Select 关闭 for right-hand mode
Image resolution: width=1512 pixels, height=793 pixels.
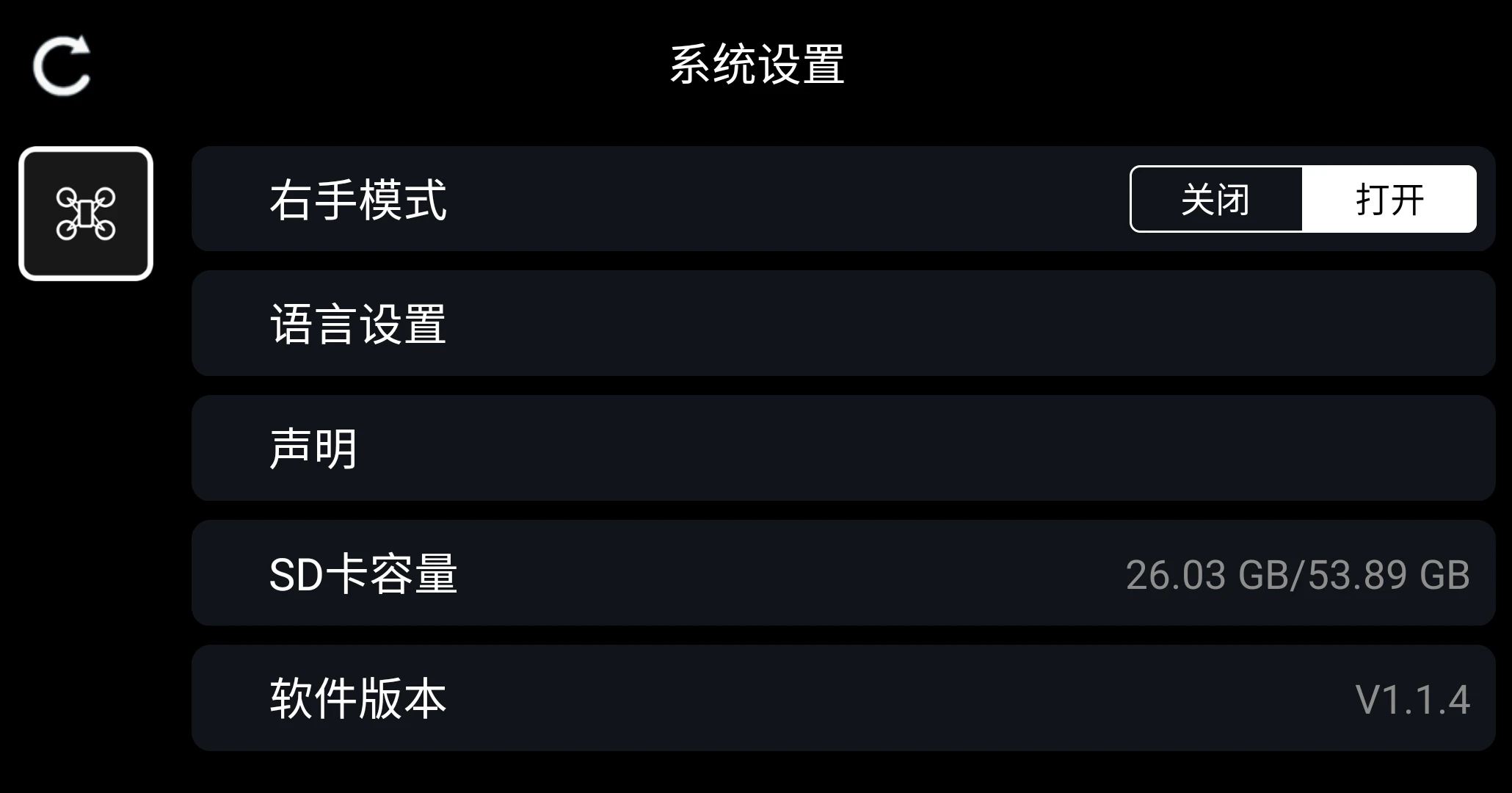coord(1215,199)
